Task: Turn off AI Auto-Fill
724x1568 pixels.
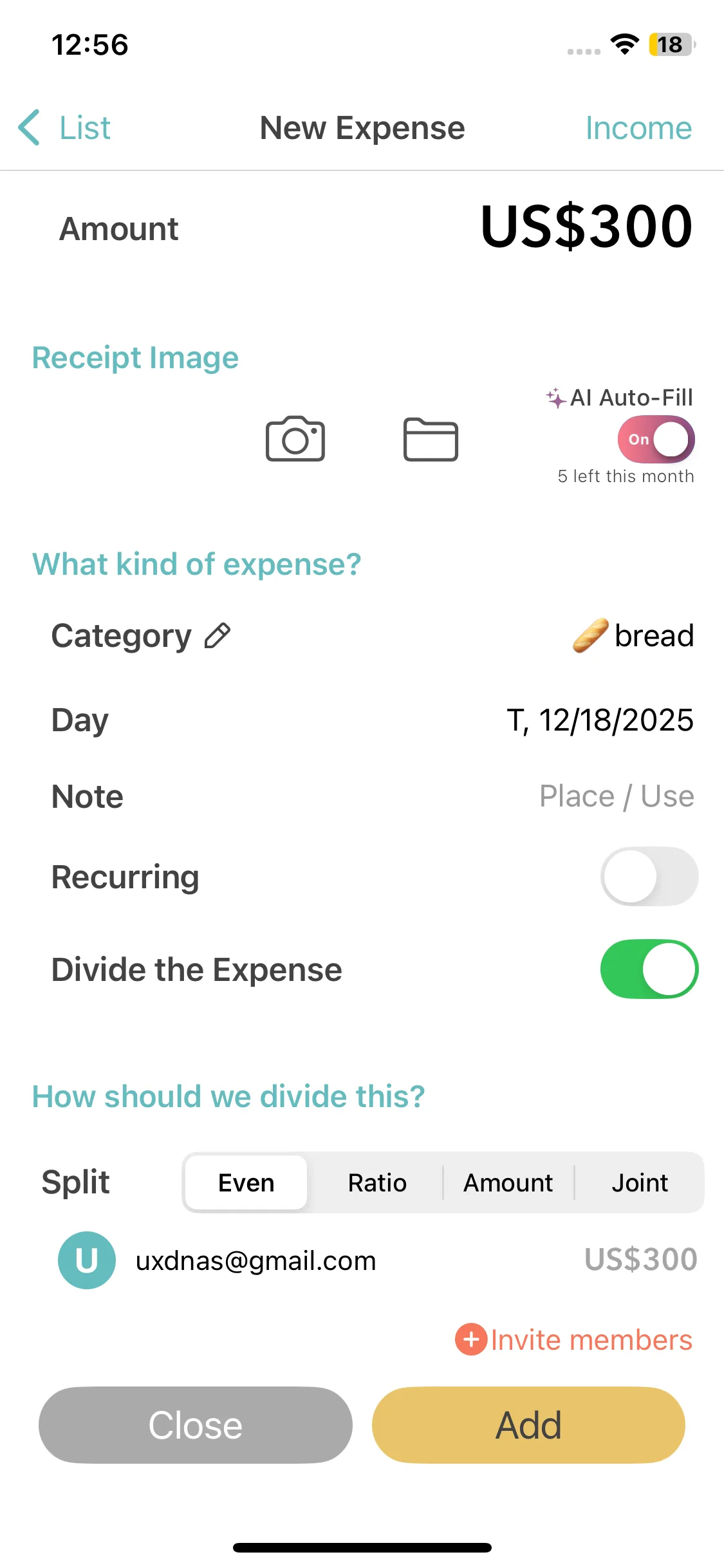Action: [x=656, y=439]
